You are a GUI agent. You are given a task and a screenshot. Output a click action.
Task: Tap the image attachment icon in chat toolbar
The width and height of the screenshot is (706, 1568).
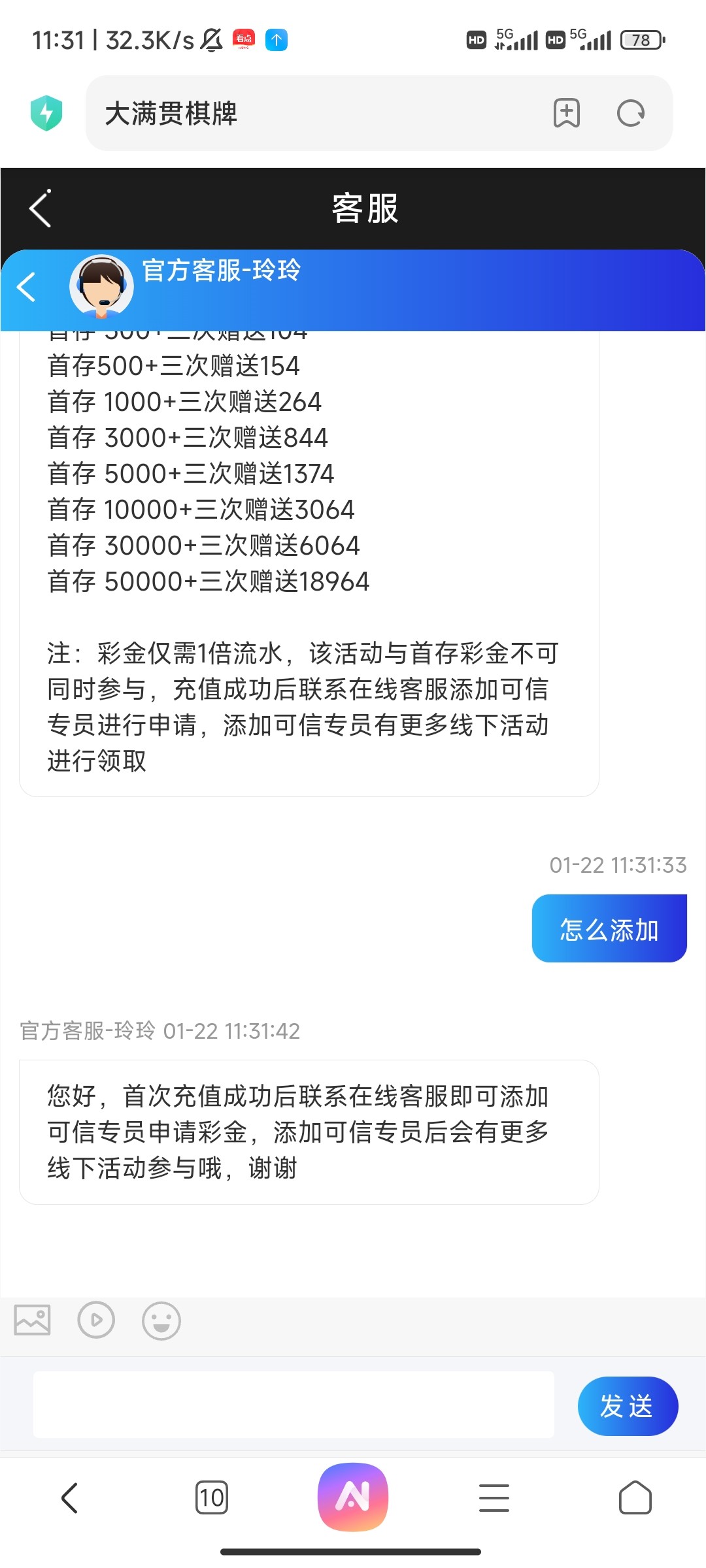click(32, 1320)
